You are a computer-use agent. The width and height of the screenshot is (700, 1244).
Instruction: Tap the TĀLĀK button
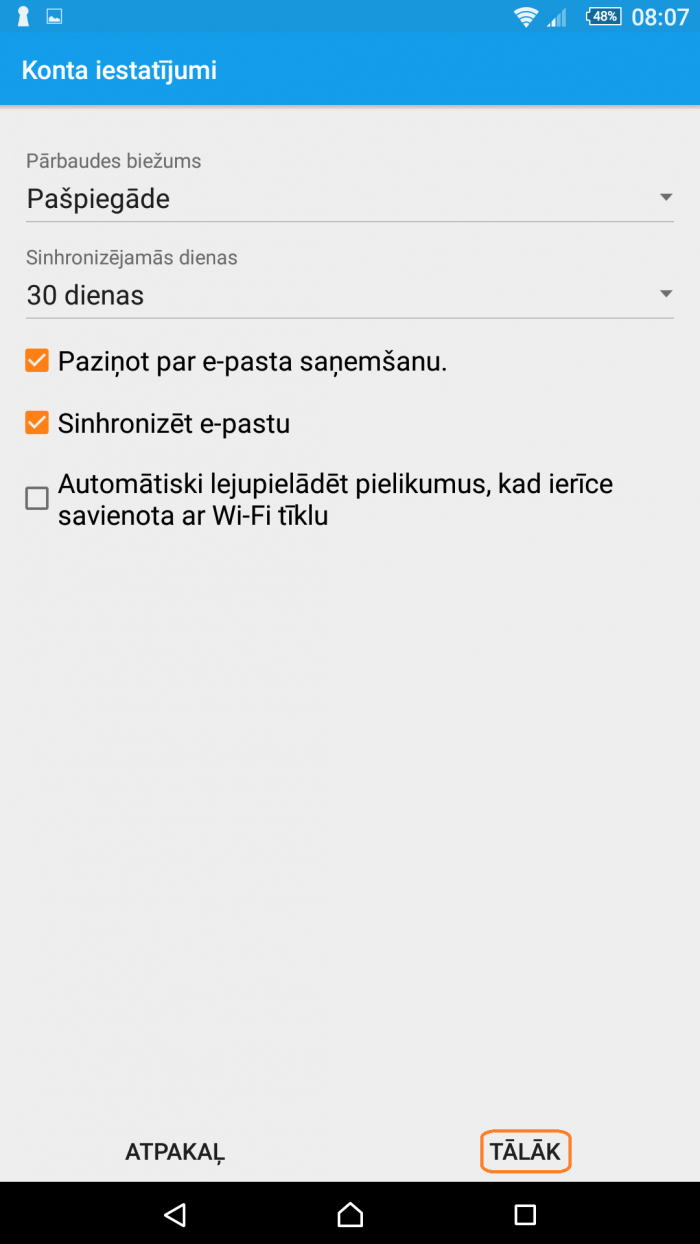point(526,1151)
